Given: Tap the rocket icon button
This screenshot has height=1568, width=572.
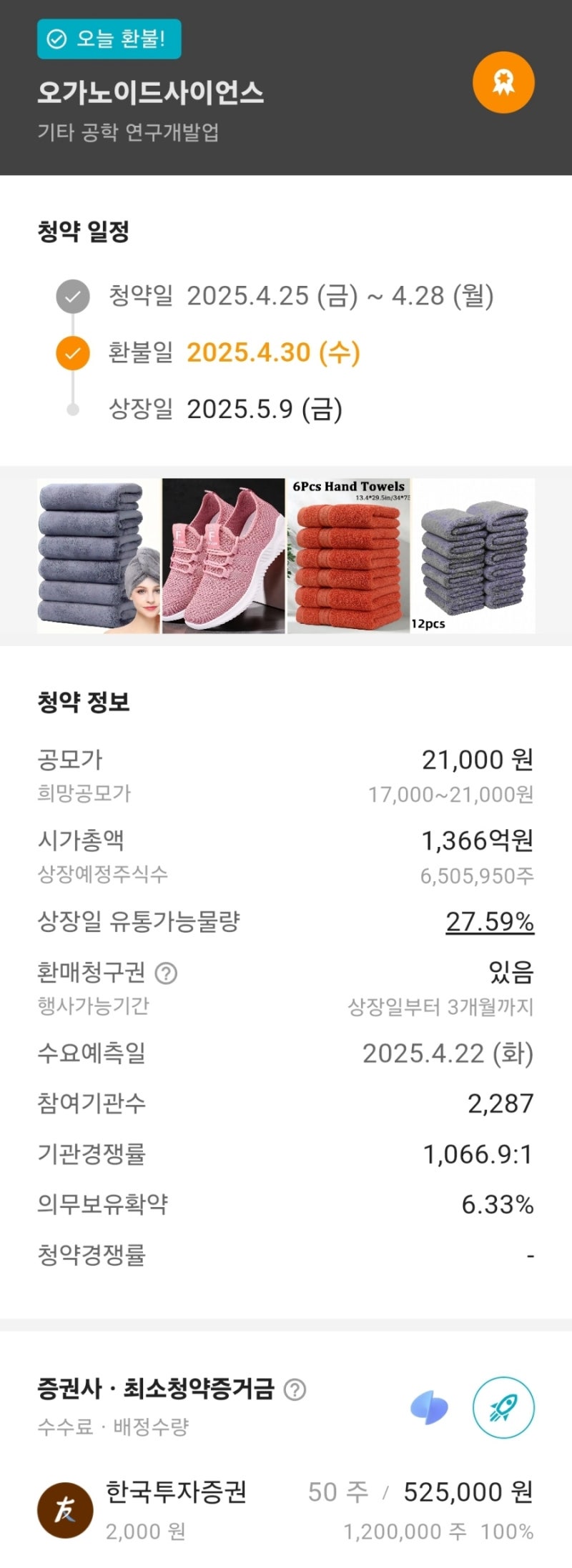Looking at the screenshot, I should pyautogui.click(x=503, y=1407).
